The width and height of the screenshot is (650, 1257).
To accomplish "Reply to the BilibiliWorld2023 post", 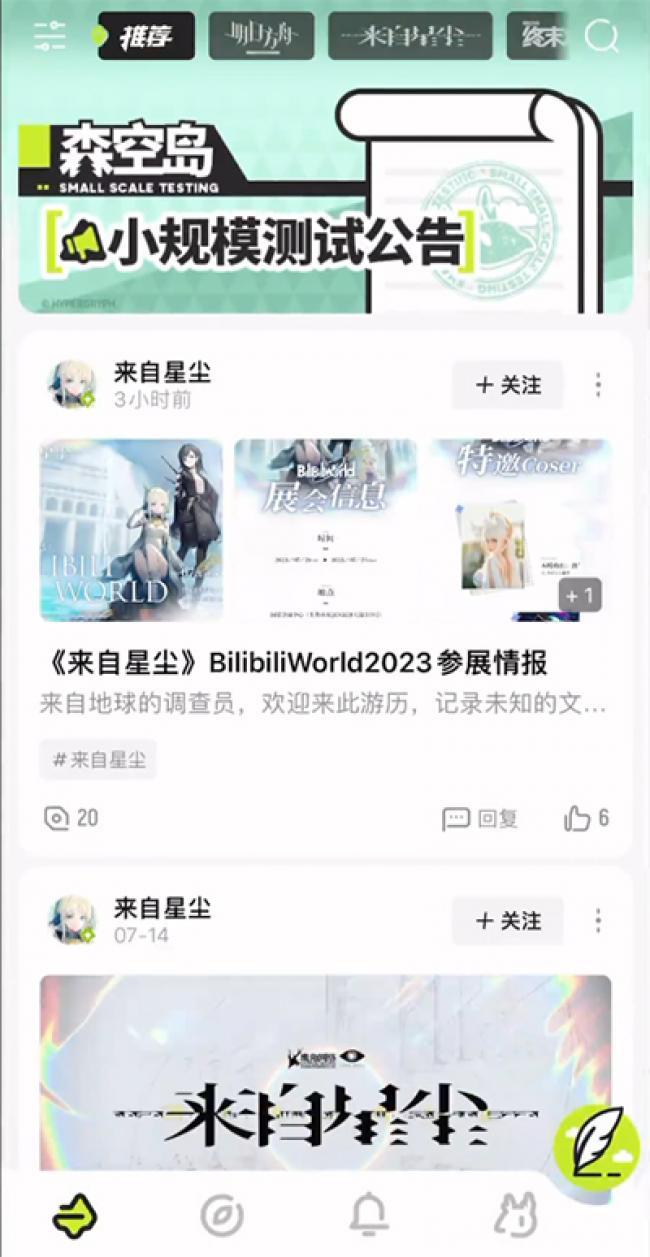I will click(480, 819).
